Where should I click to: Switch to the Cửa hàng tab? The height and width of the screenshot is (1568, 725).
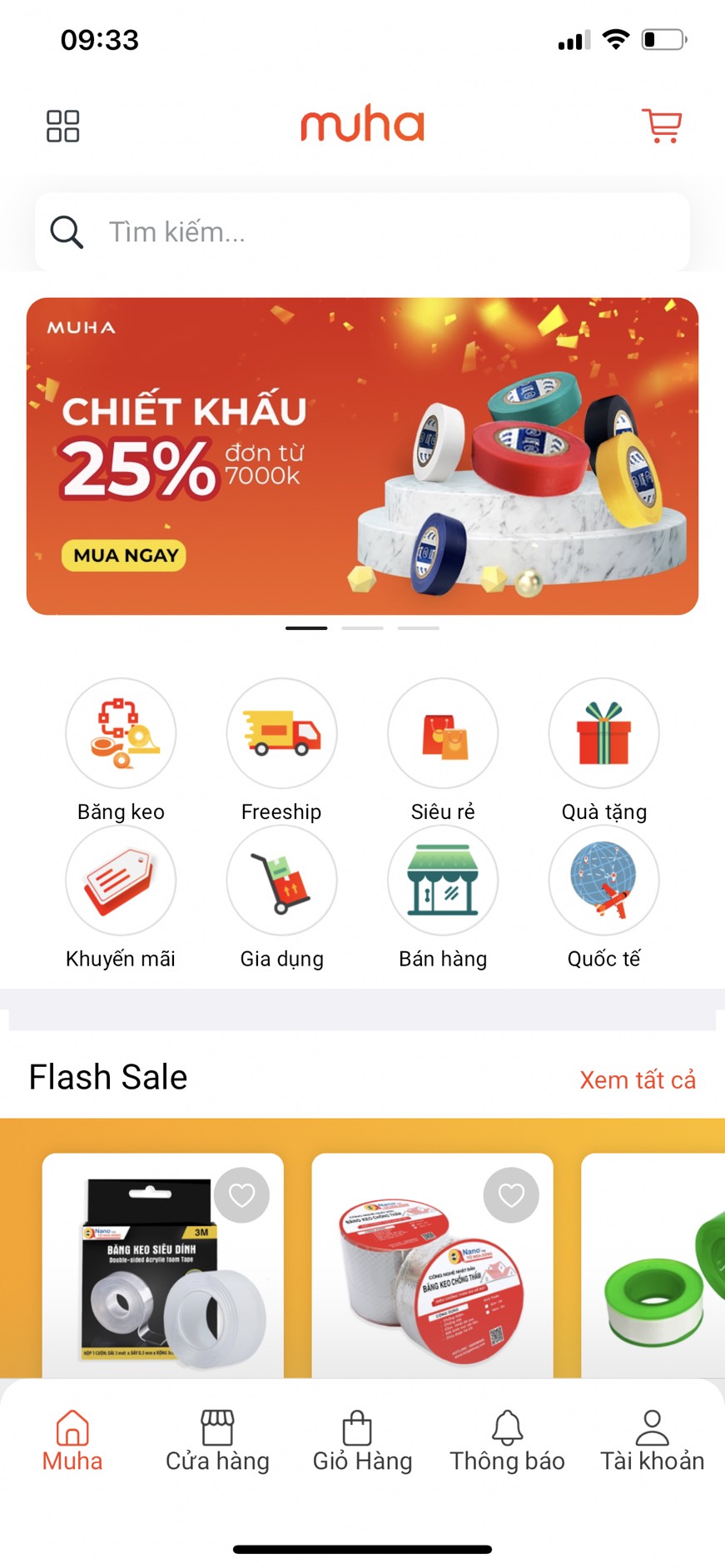click(x=217, y=1440)
